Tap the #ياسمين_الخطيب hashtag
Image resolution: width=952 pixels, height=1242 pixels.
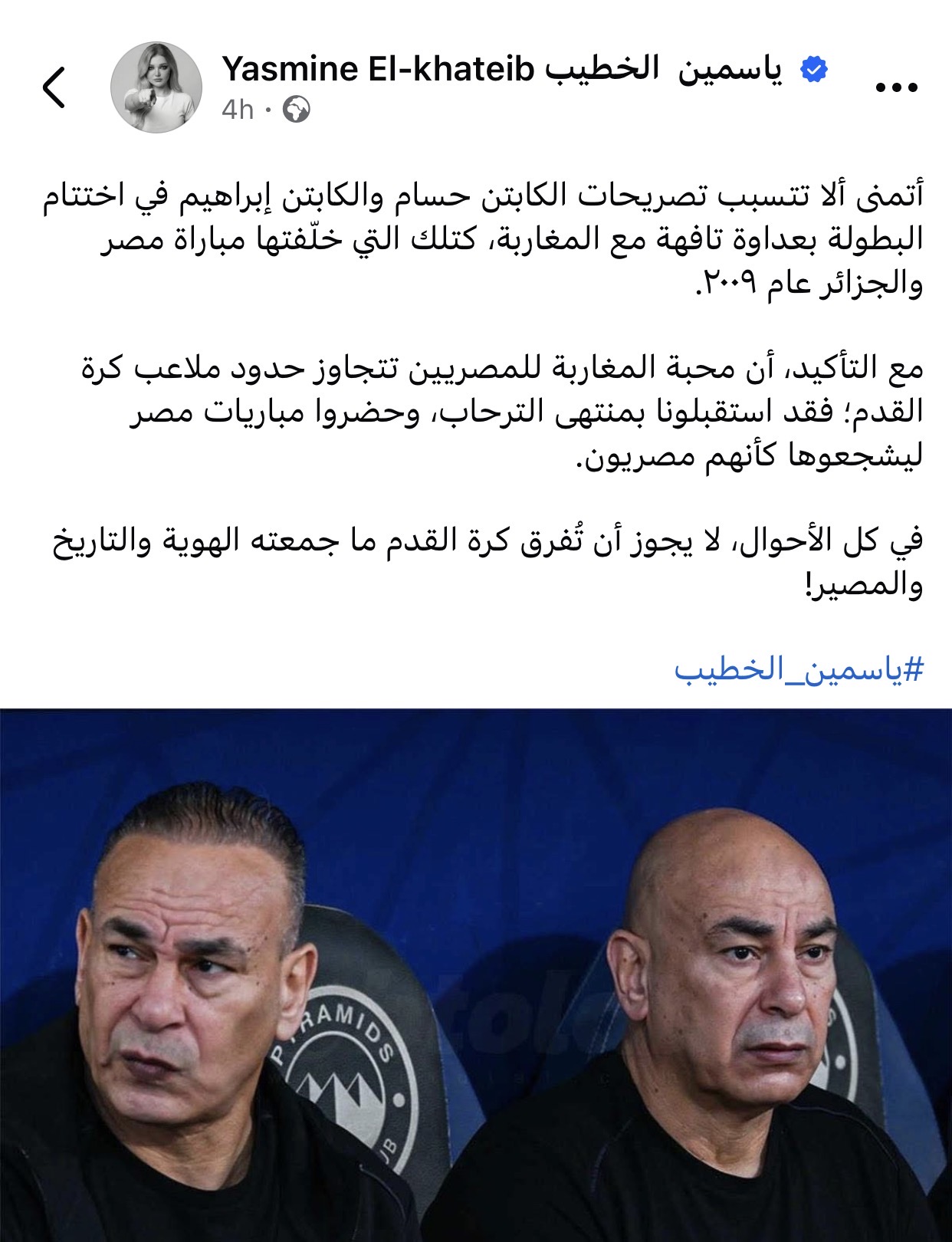799,670
